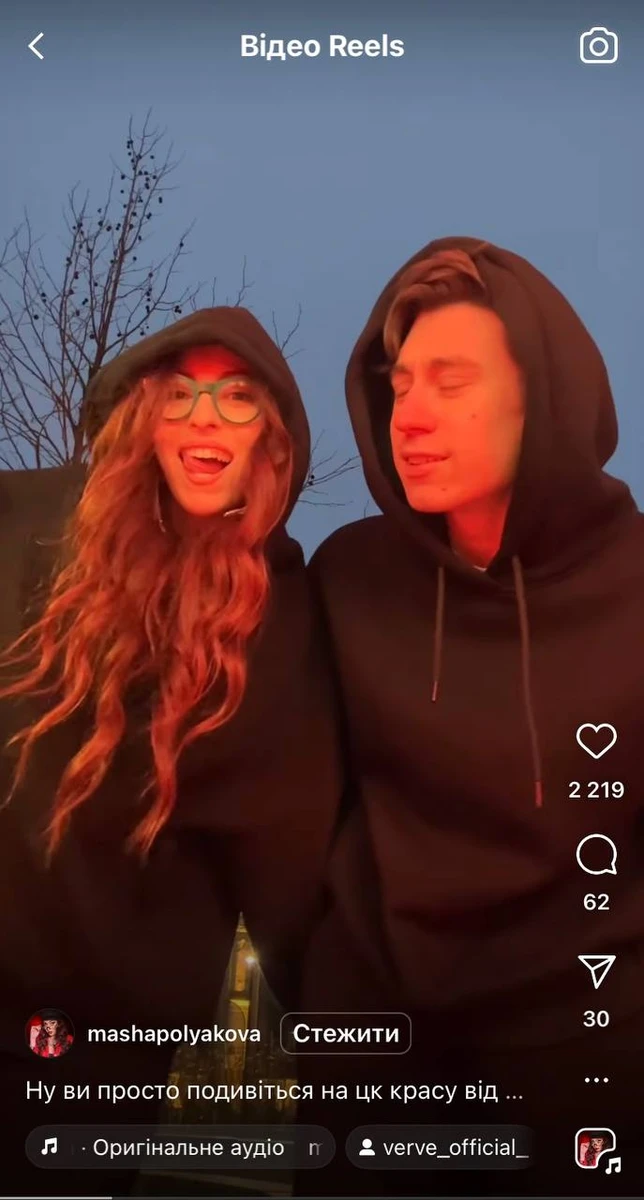The width and height of the screenshot is (644, 1200).
Task: Follow mashapolyakova with the Стежити button
Action: click(x=345, y=1034)
